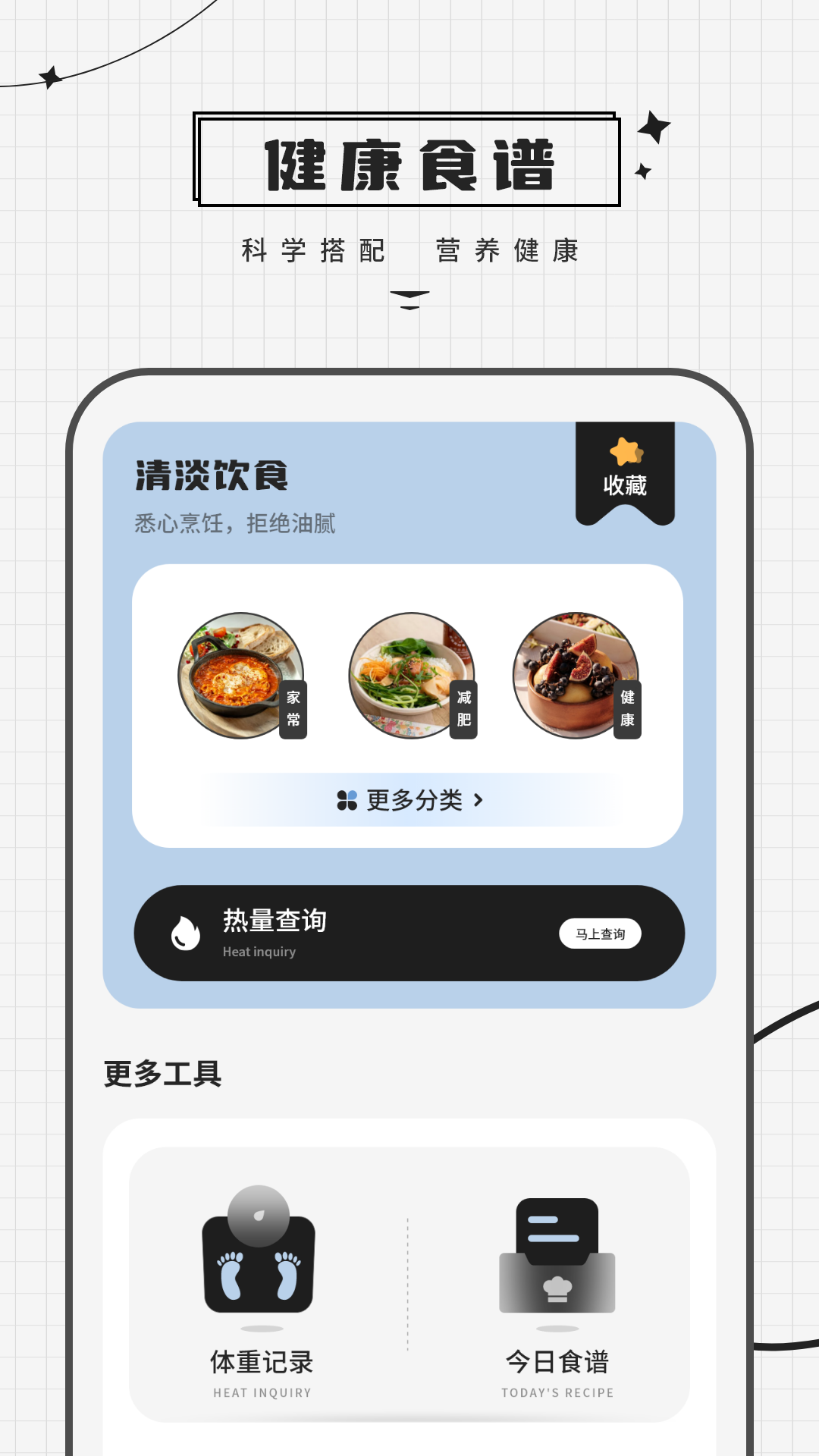Screen dimensions: 819x1456
Task: Click the grid icon next to 更多分类
Action: tap(348, 799)
